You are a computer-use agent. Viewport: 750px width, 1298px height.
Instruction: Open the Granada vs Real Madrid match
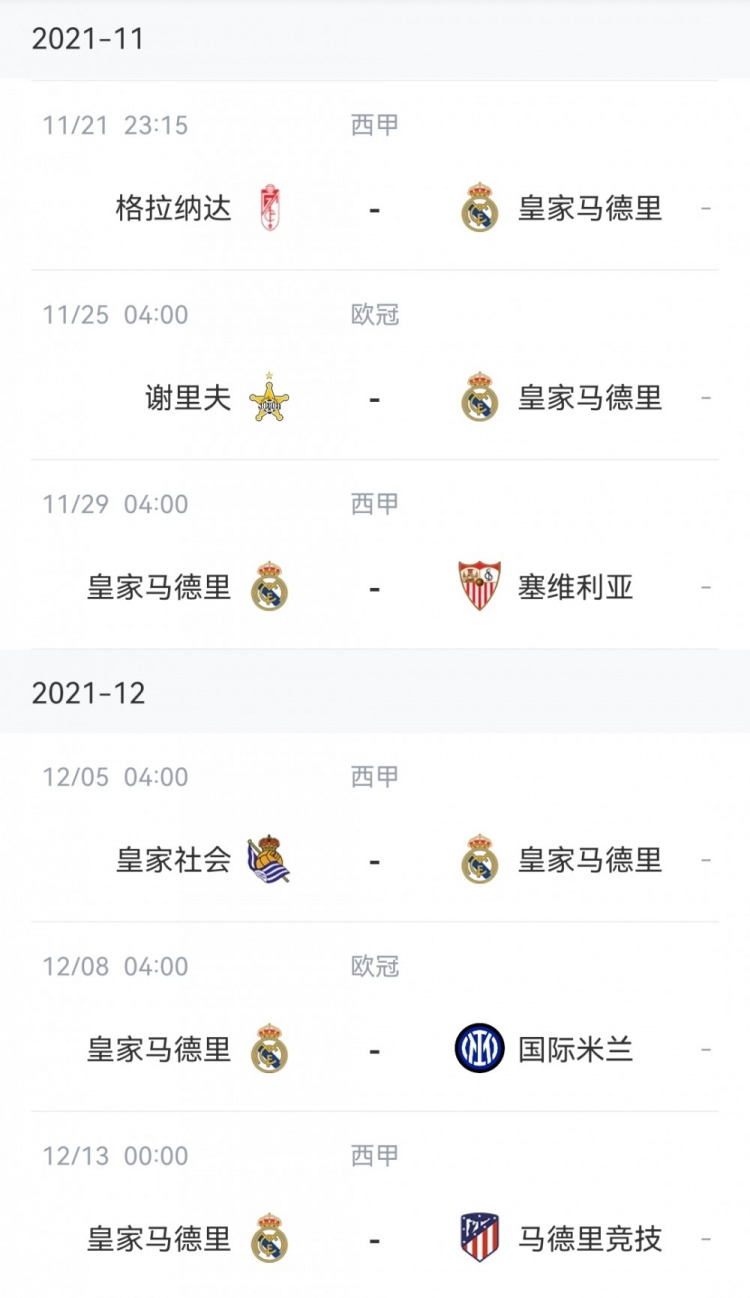pyautogui.click(x=375, y=176)
